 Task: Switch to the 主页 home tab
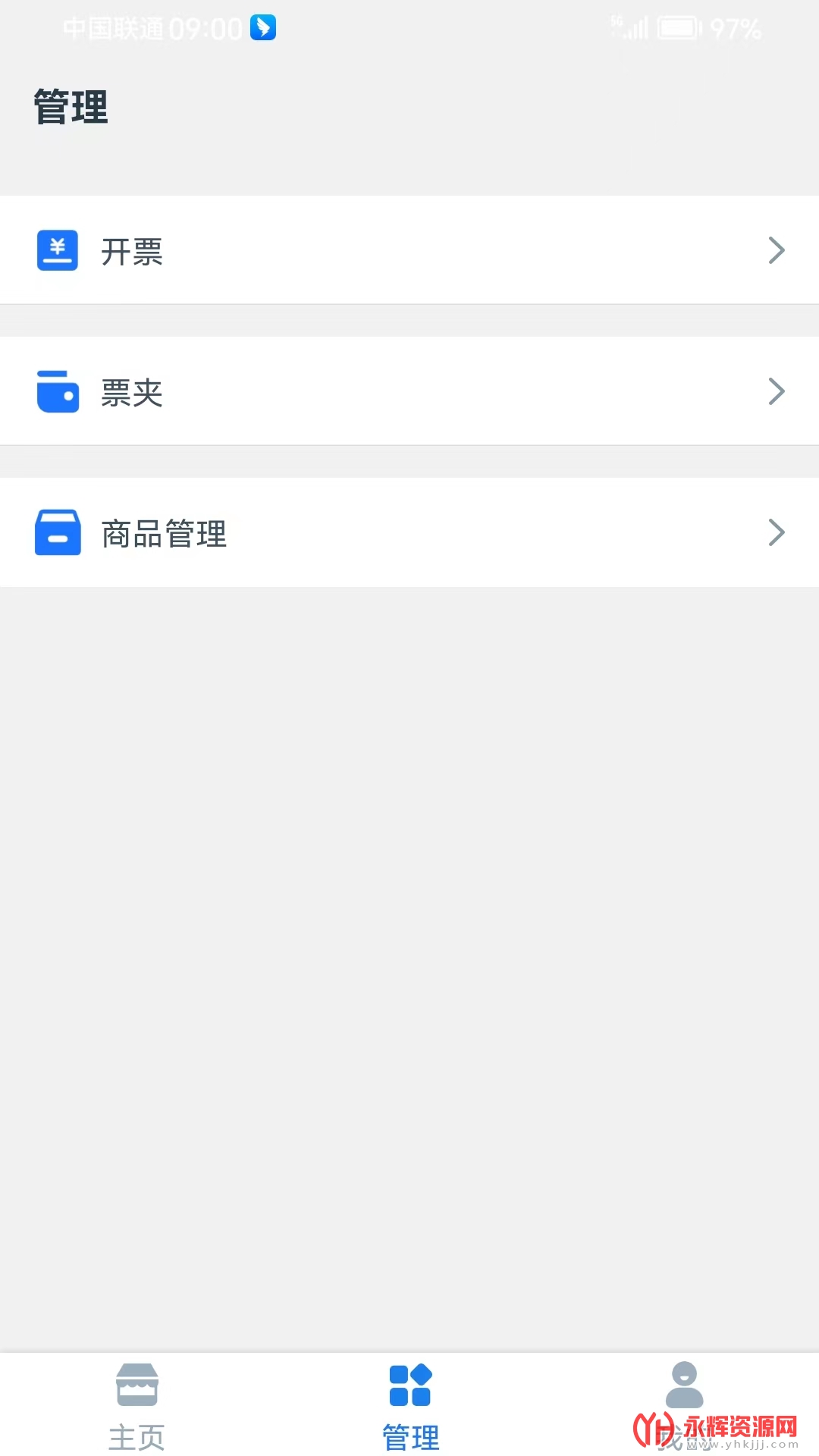coord(136,1405)
